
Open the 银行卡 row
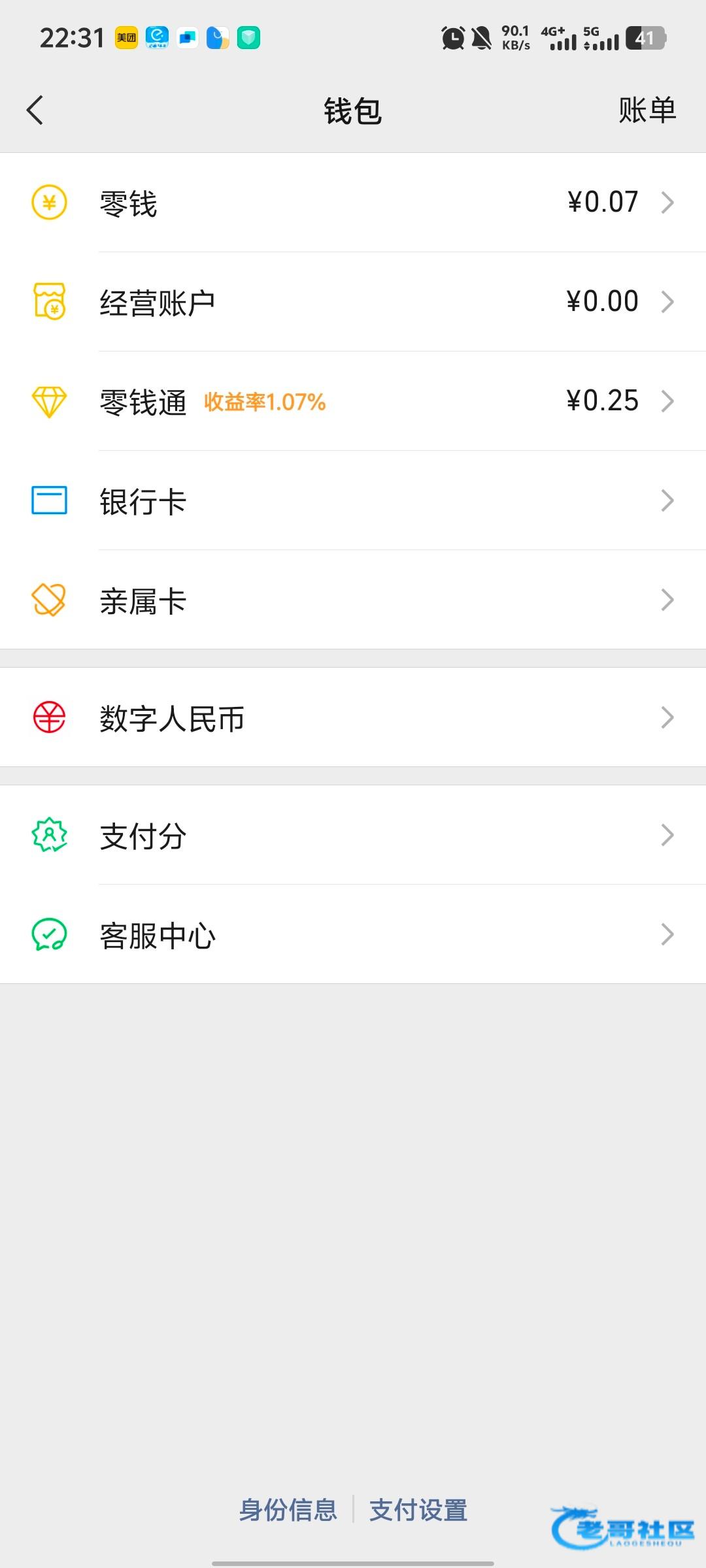353,500
